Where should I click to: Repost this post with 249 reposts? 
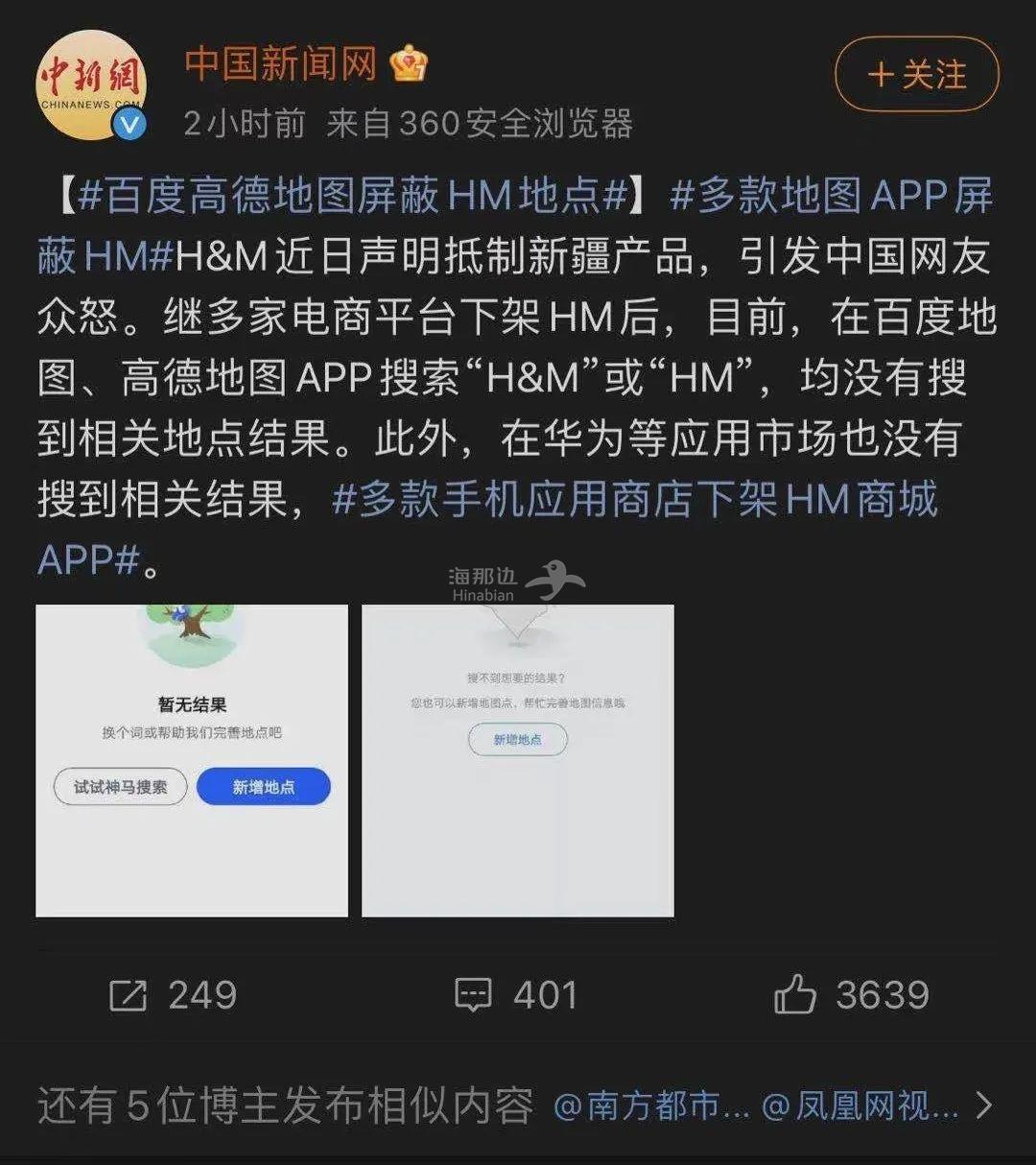[x=173, y=995]
